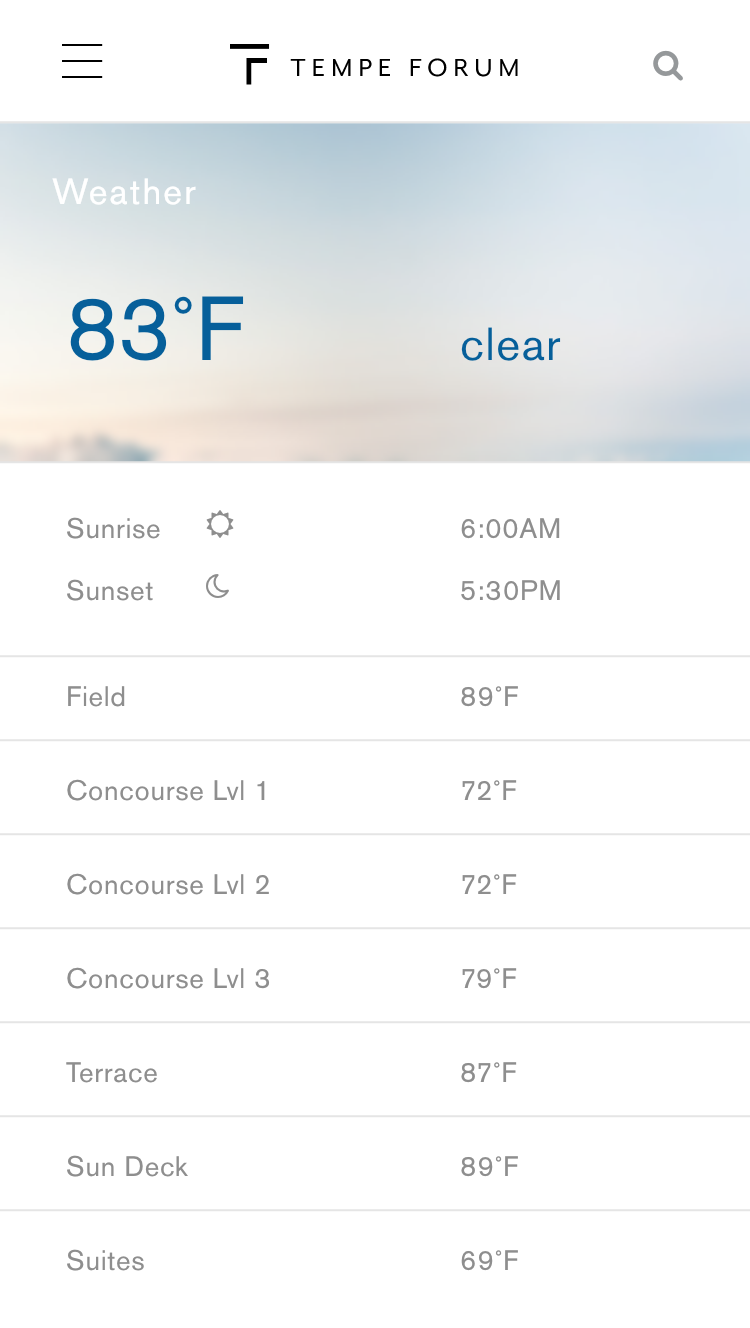Open the hamburger menu
The width and height of the screenshot is (750, 1328).
coord(82,61)
